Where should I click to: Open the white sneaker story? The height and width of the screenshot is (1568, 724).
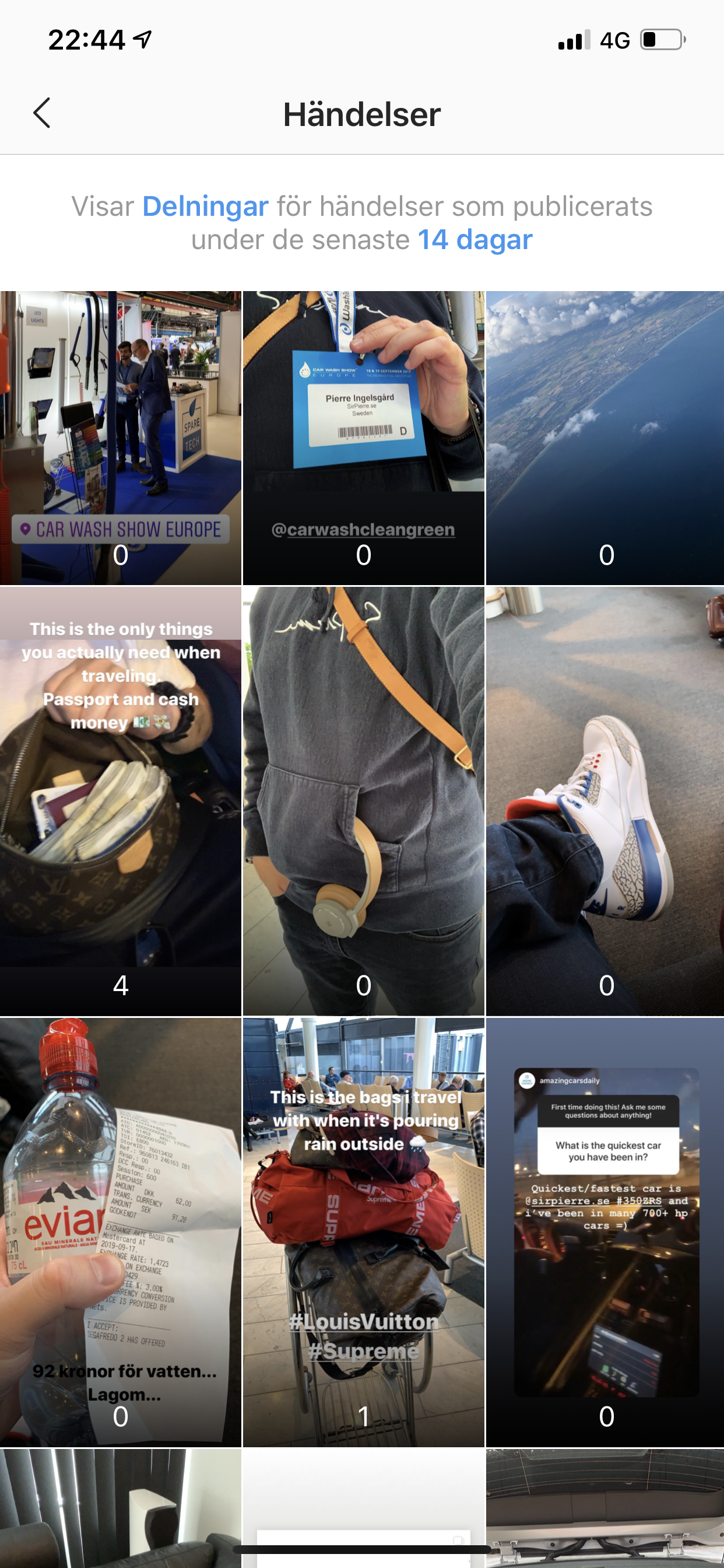pyautogui.click(x=604, y=801)
